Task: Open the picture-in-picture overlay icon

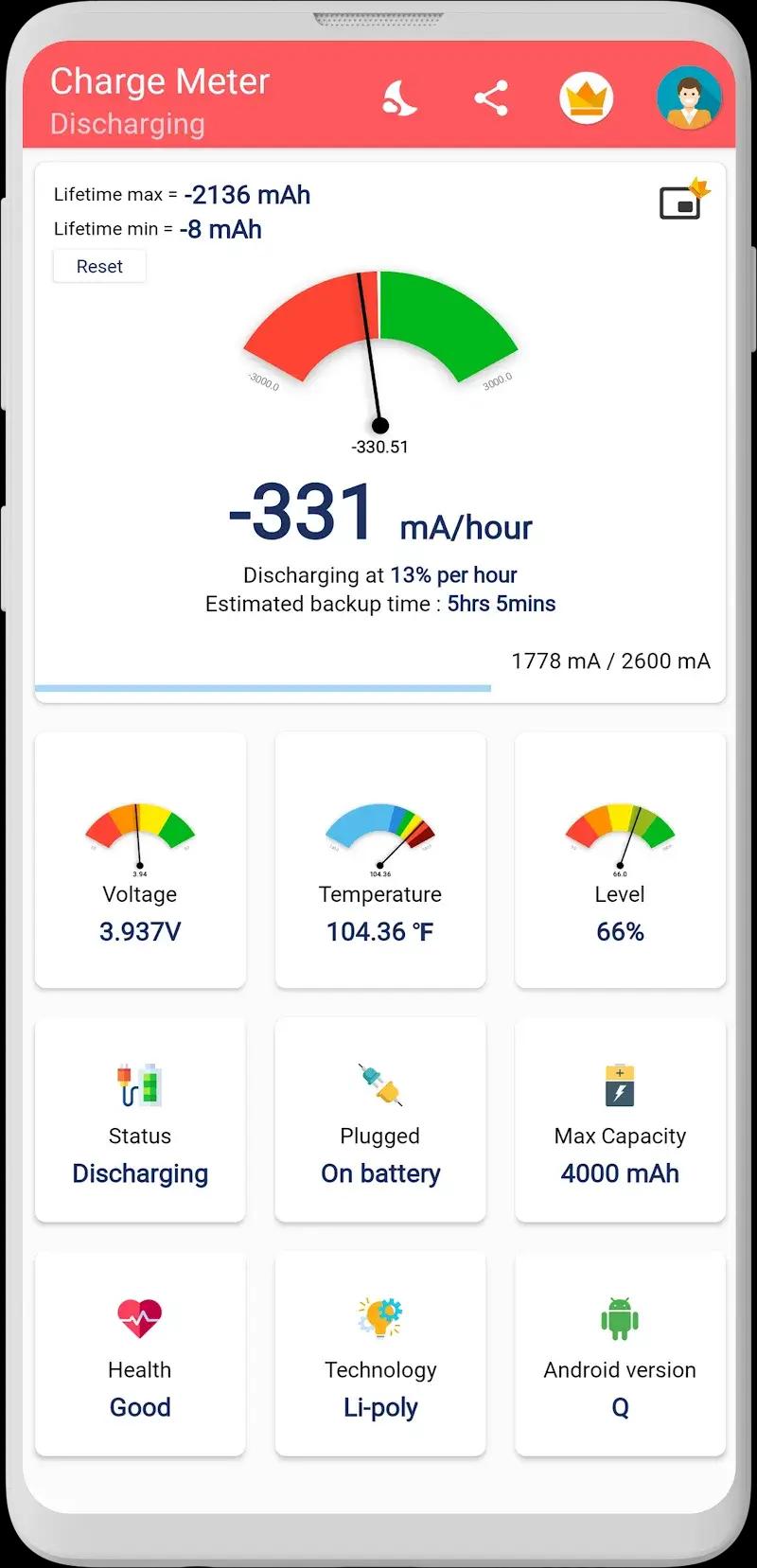Action: tap(680, 203)
